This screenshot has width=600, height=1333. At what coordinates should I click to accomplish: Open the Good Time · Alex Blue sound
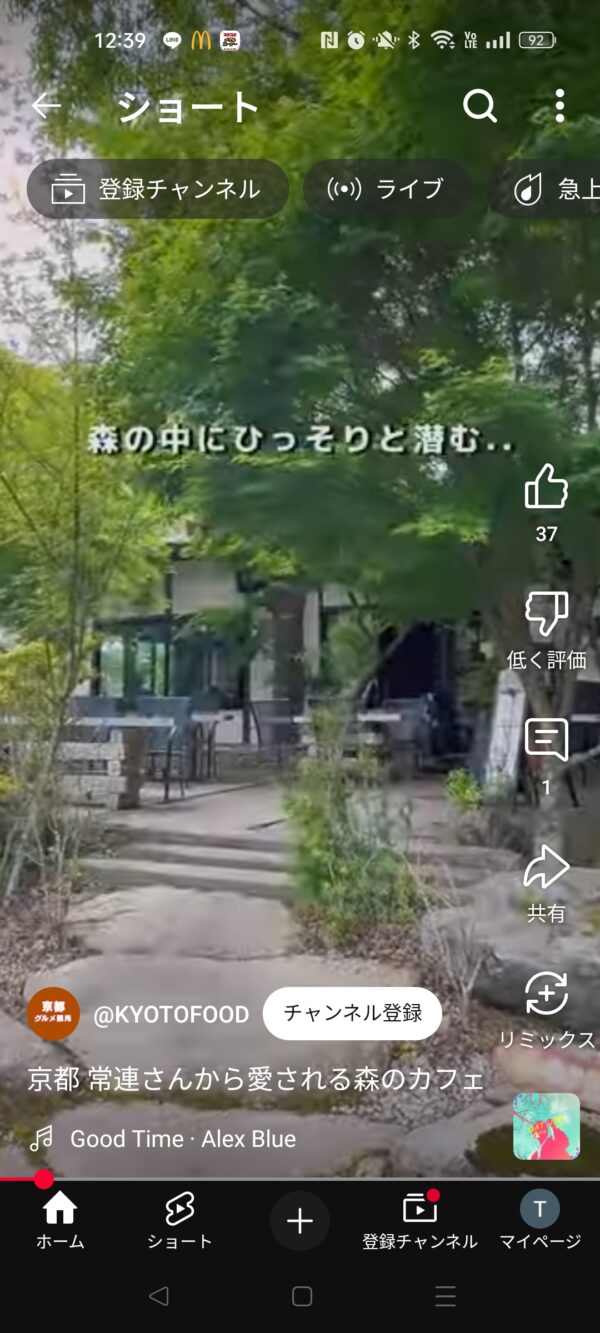tap(183, 1138)
